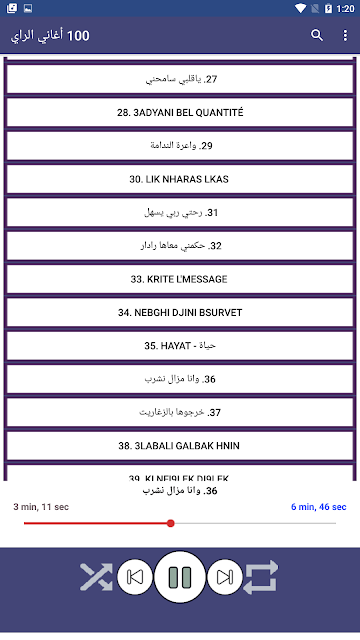Choose song number 31 in the list

pos(180,212)
